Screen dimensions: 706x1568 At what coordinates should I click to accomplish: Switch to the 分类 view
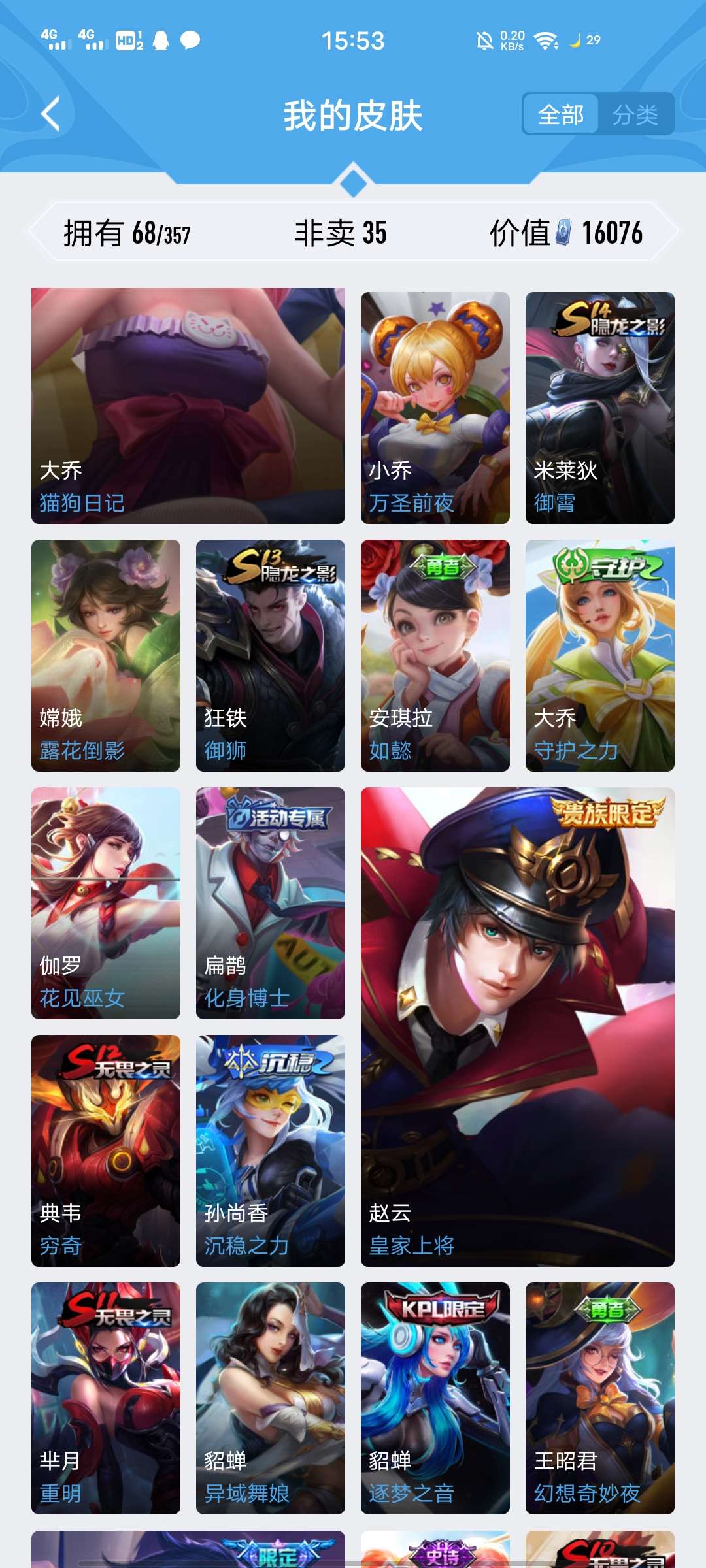pos(635,115)
